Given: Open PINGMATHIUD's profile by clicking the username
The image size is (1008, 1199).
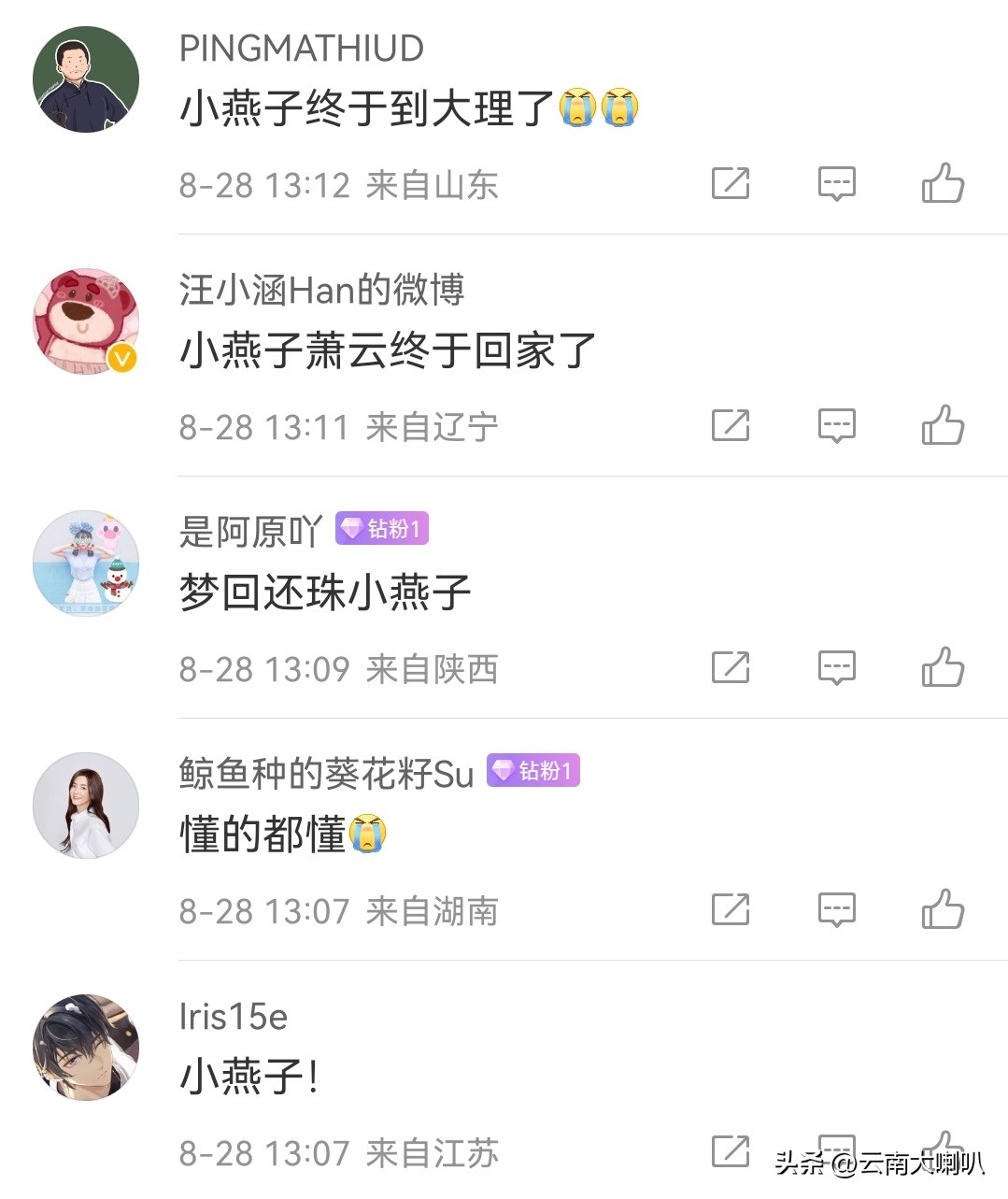Looking at the screenshot, I should (300, 48).
